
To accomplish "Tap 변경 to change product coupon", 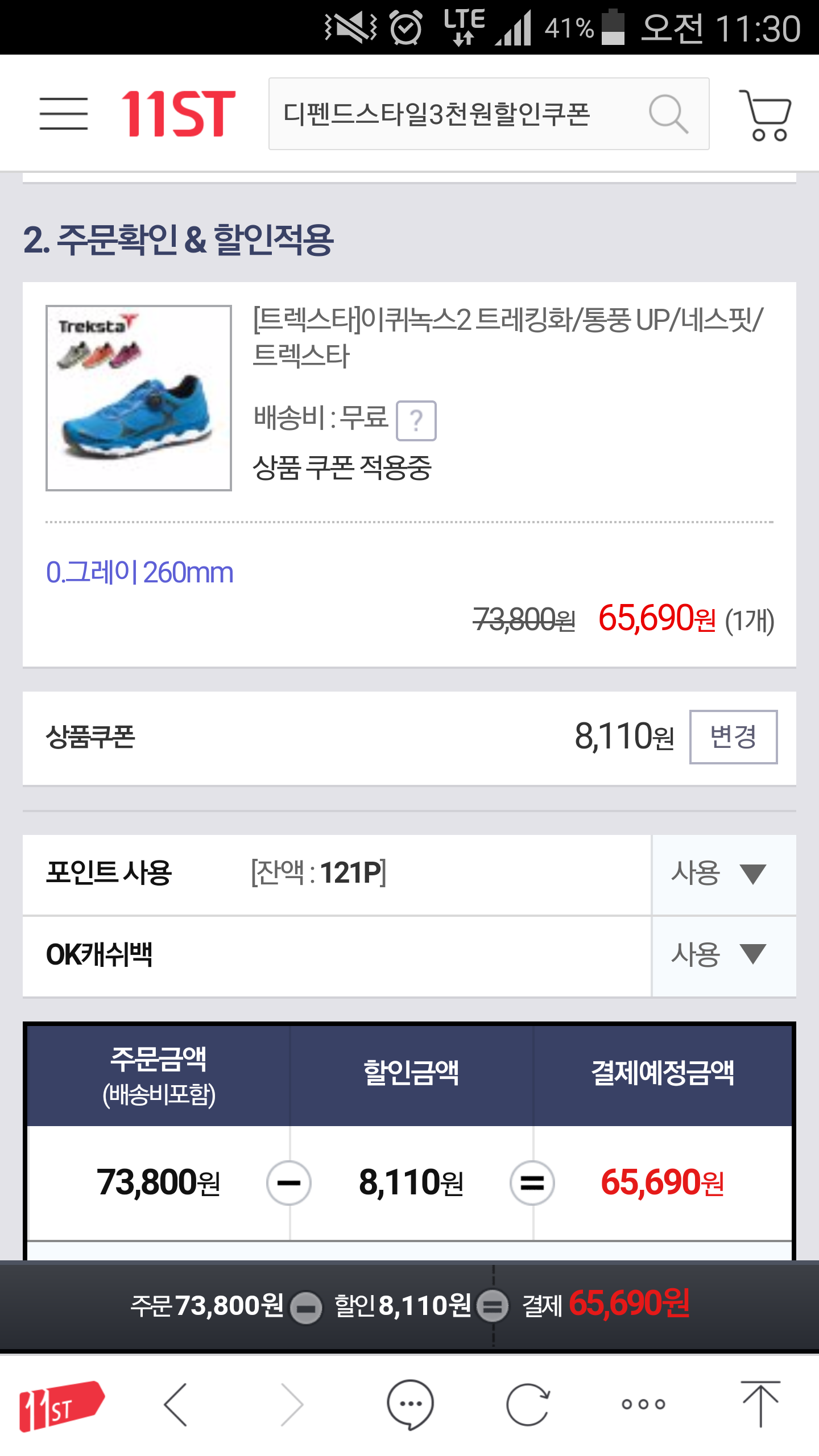I will [x=733, y=737].
